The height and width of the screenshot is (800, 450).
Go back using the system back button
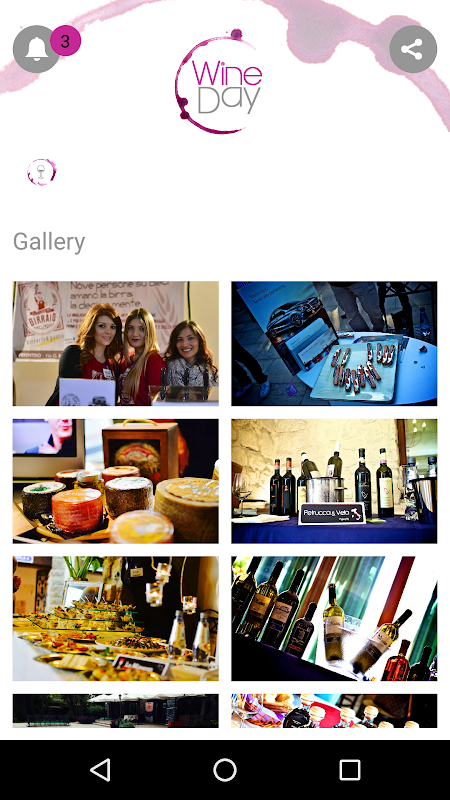click(x=100, y=769)
